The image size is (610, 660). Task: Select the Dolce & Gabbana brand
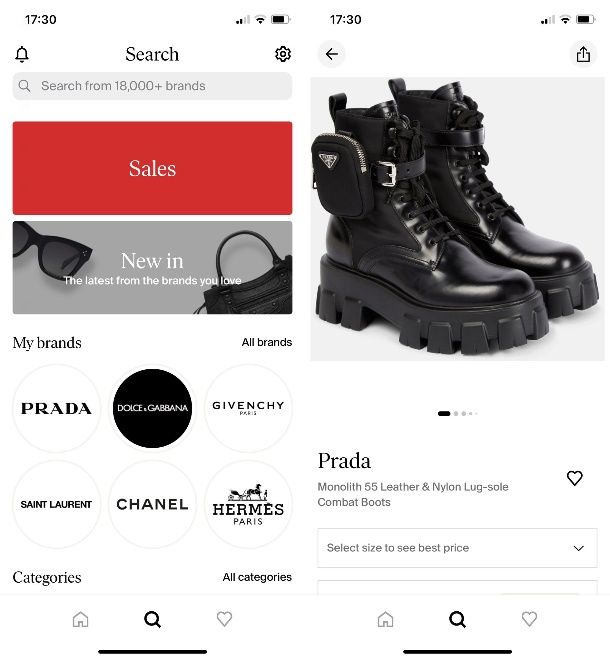152,408
